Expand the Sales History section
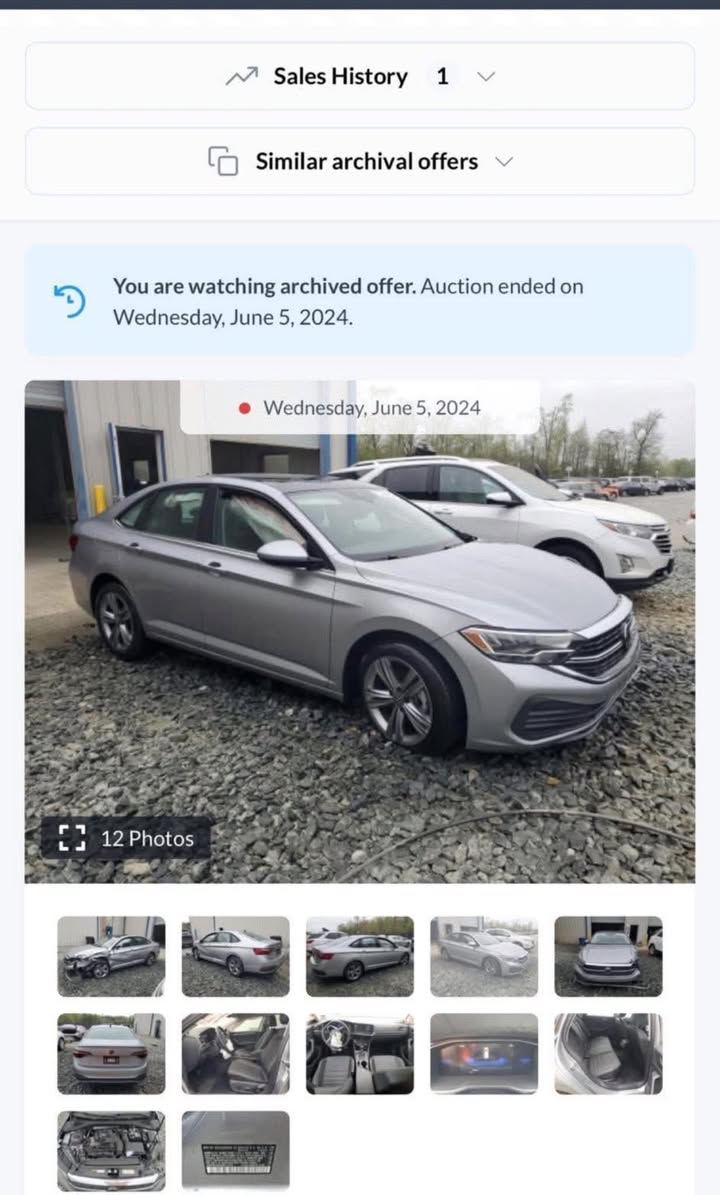Viewport: 720px width, 1195px height. [360, 76]
